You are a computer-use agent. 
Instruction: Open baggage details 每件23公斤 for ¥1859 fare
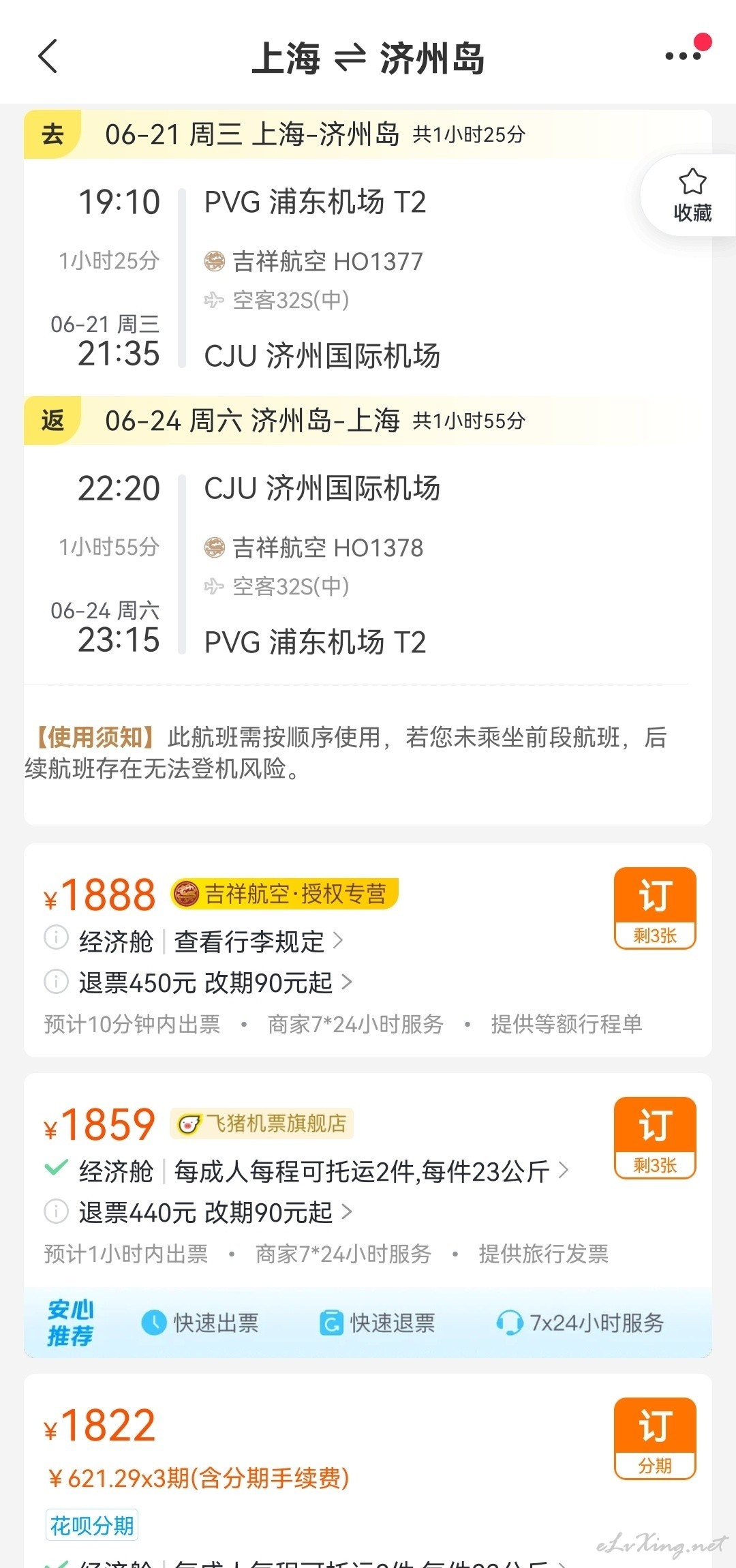tap(371, 1171)
